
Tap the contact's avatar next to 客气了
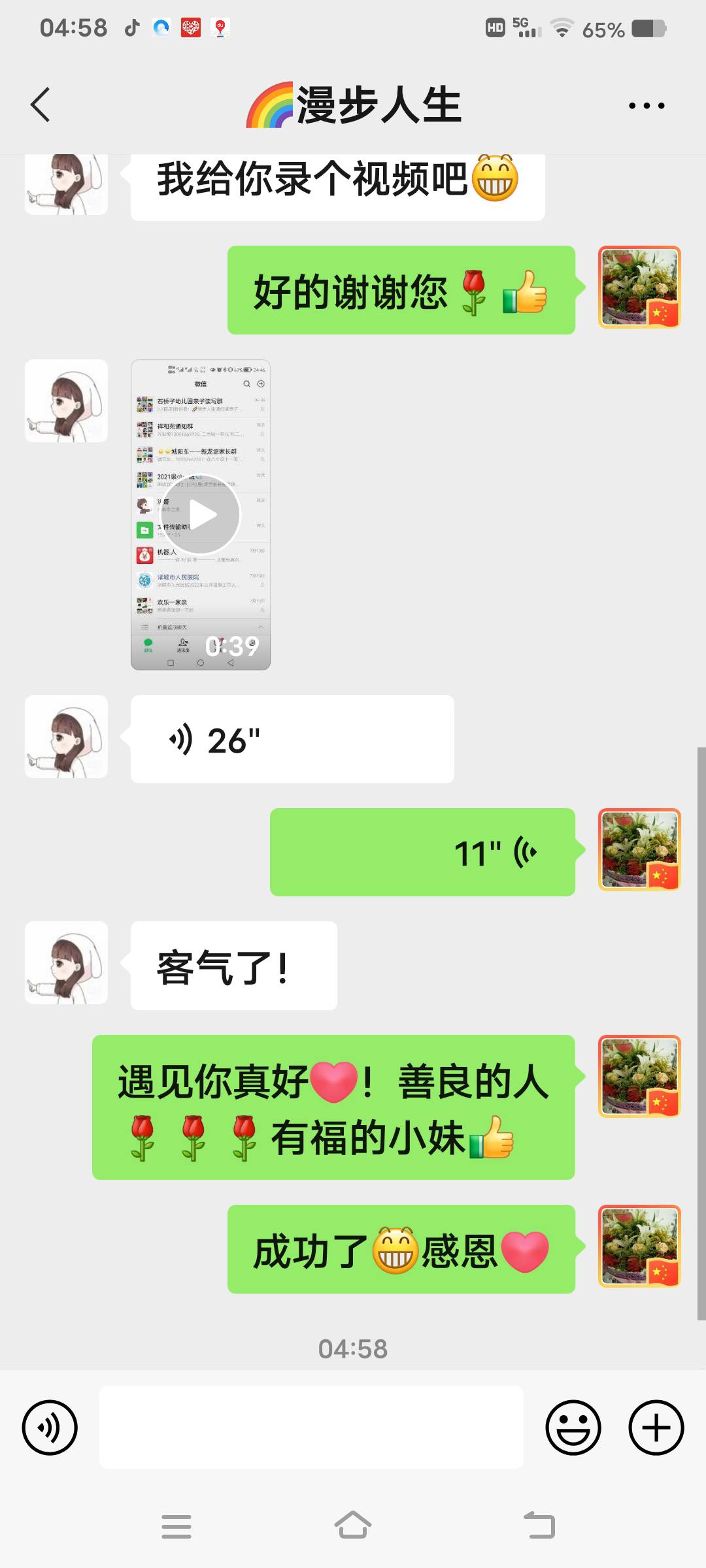click(x=65, y=964)
